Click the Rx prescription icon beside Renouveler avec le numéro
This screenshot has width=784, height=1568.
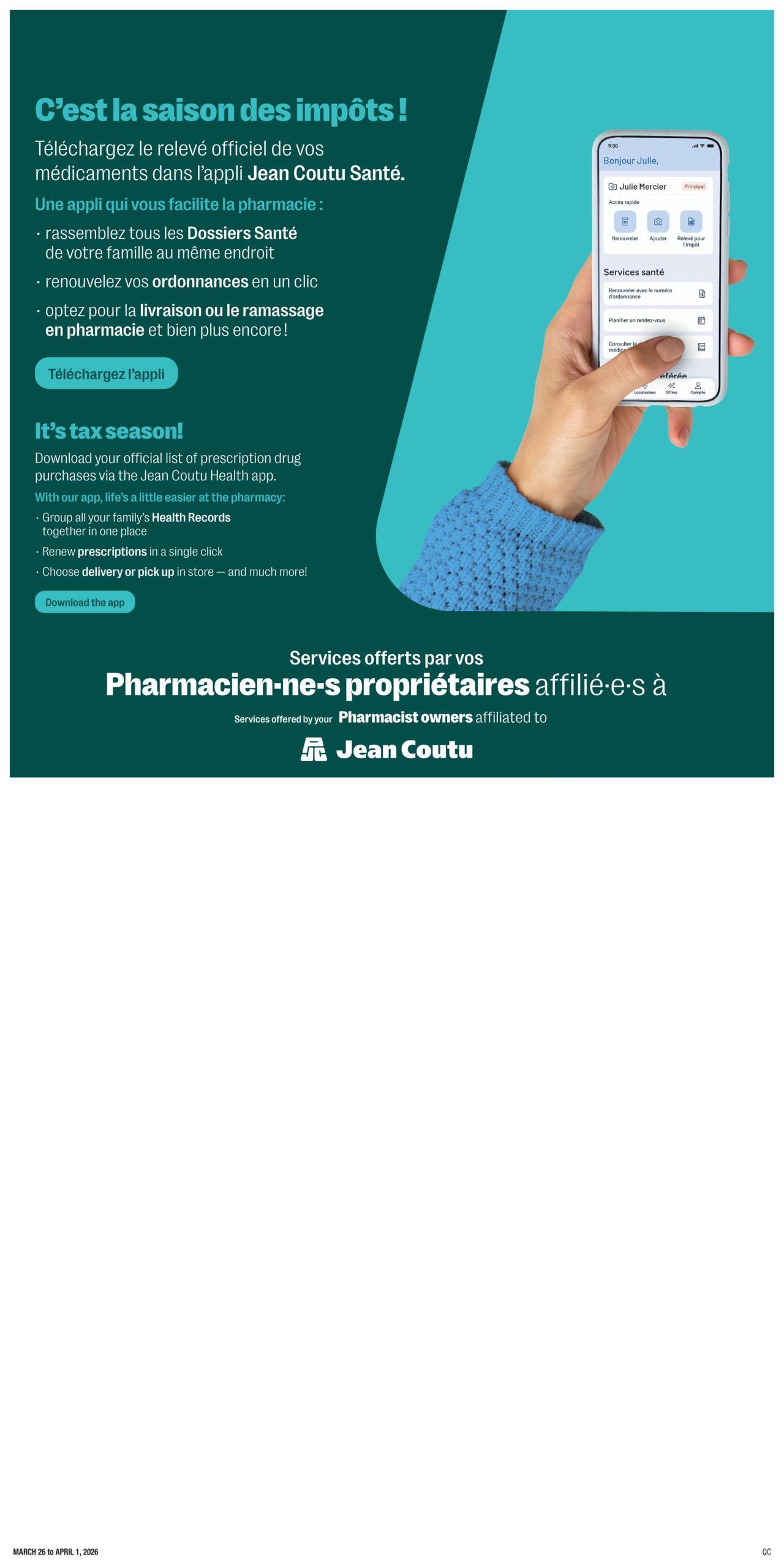pos(702,294)
